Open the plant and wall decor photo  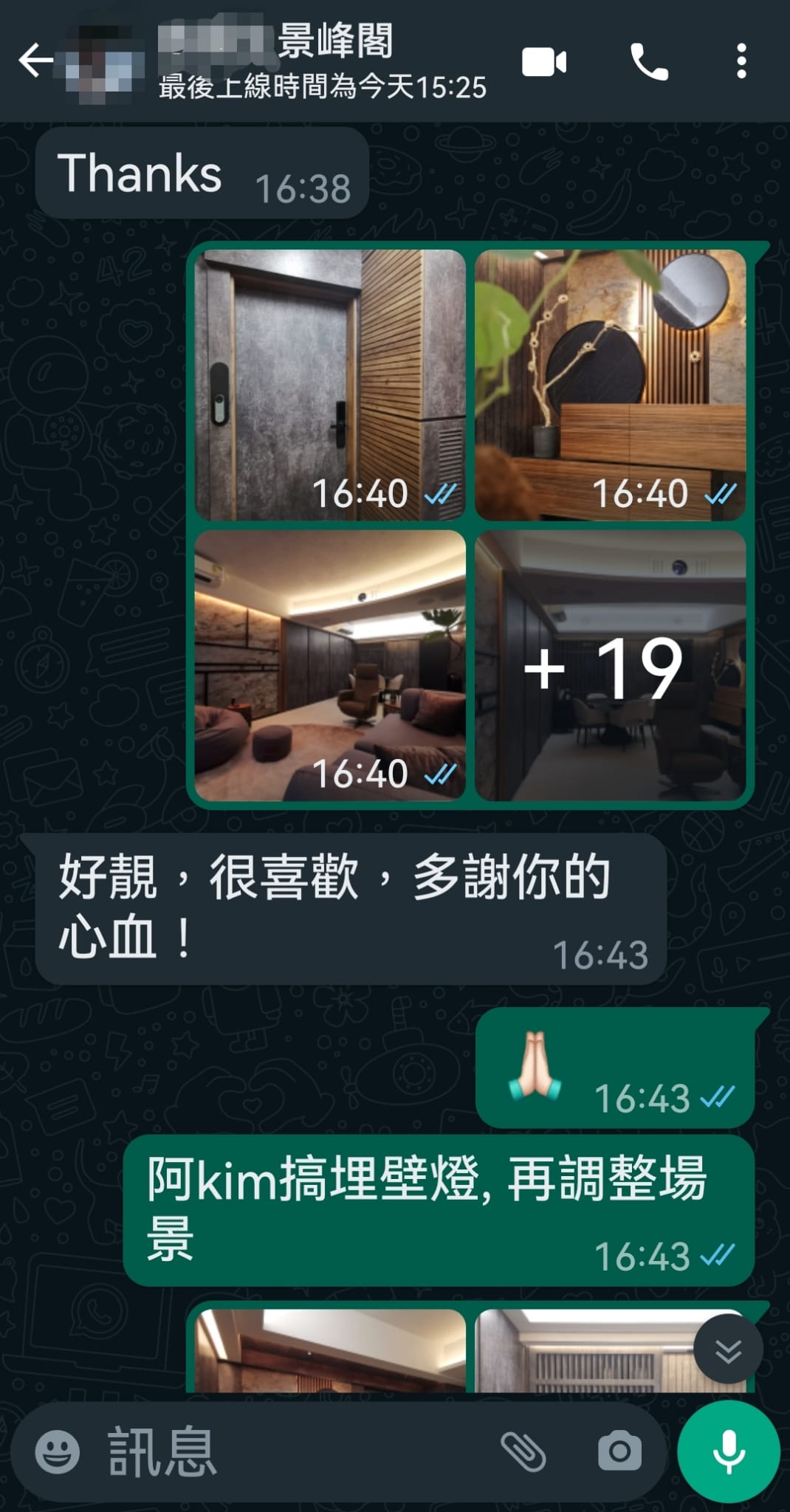pos(610,385)
